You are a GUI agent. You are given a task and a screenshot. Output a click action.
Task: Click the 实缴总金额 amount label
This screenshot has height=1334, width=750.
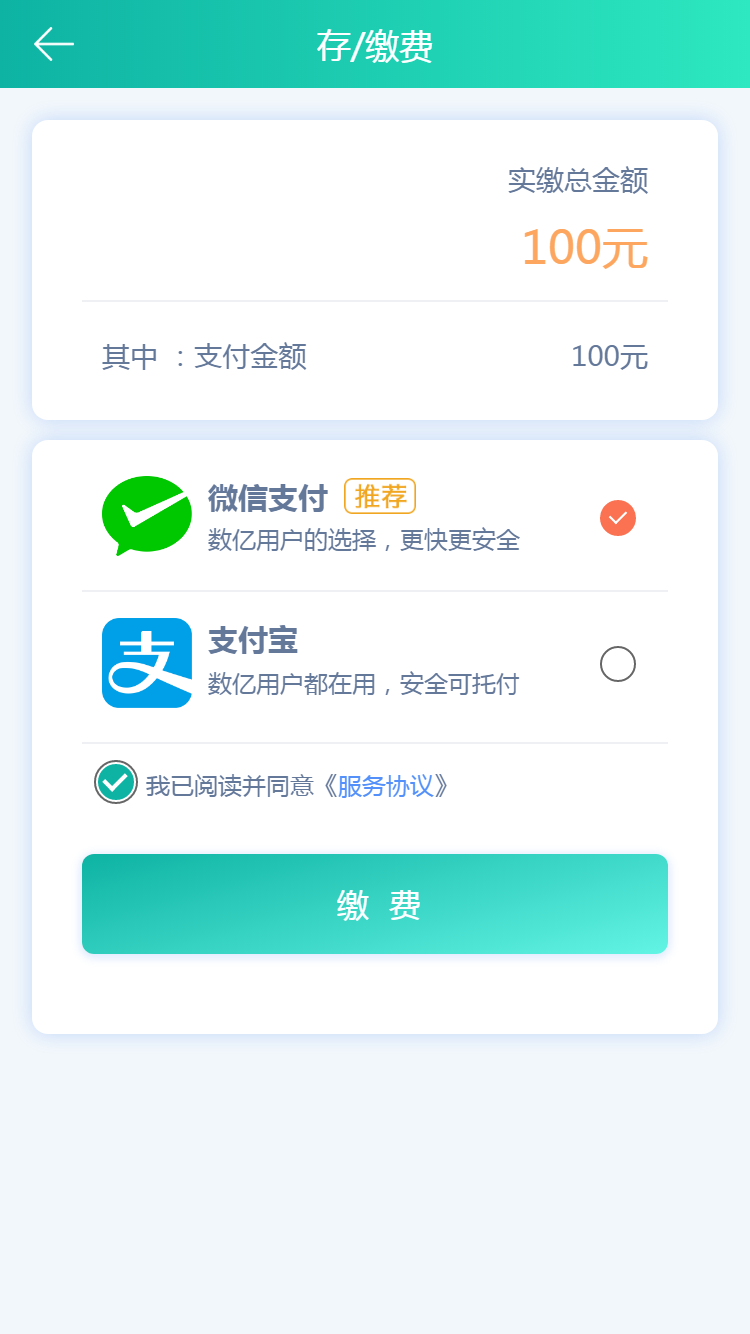coord(577,182)
